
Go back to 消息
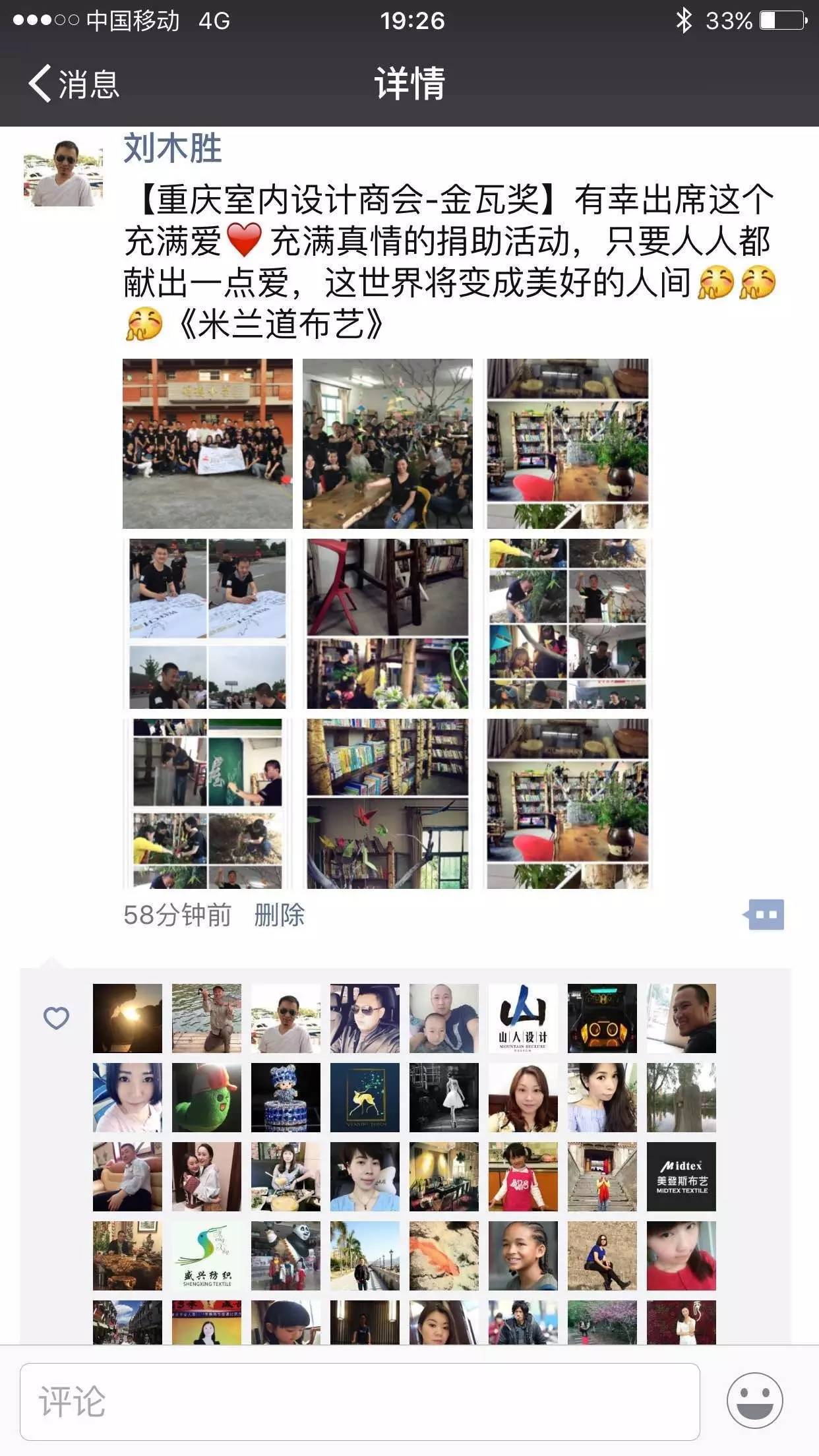tap(74, 84)
